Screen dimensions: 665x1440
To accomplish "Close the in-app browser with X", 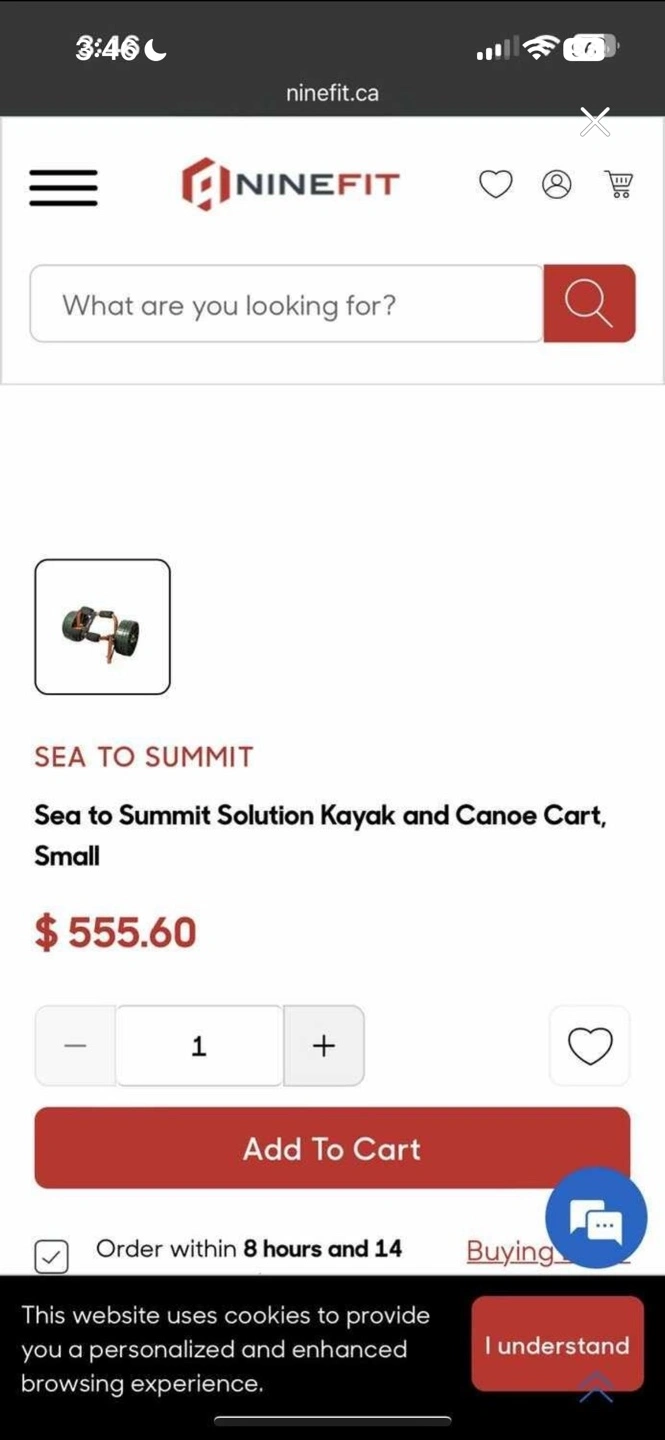I will pyautogui.click(x=595, y=122).
